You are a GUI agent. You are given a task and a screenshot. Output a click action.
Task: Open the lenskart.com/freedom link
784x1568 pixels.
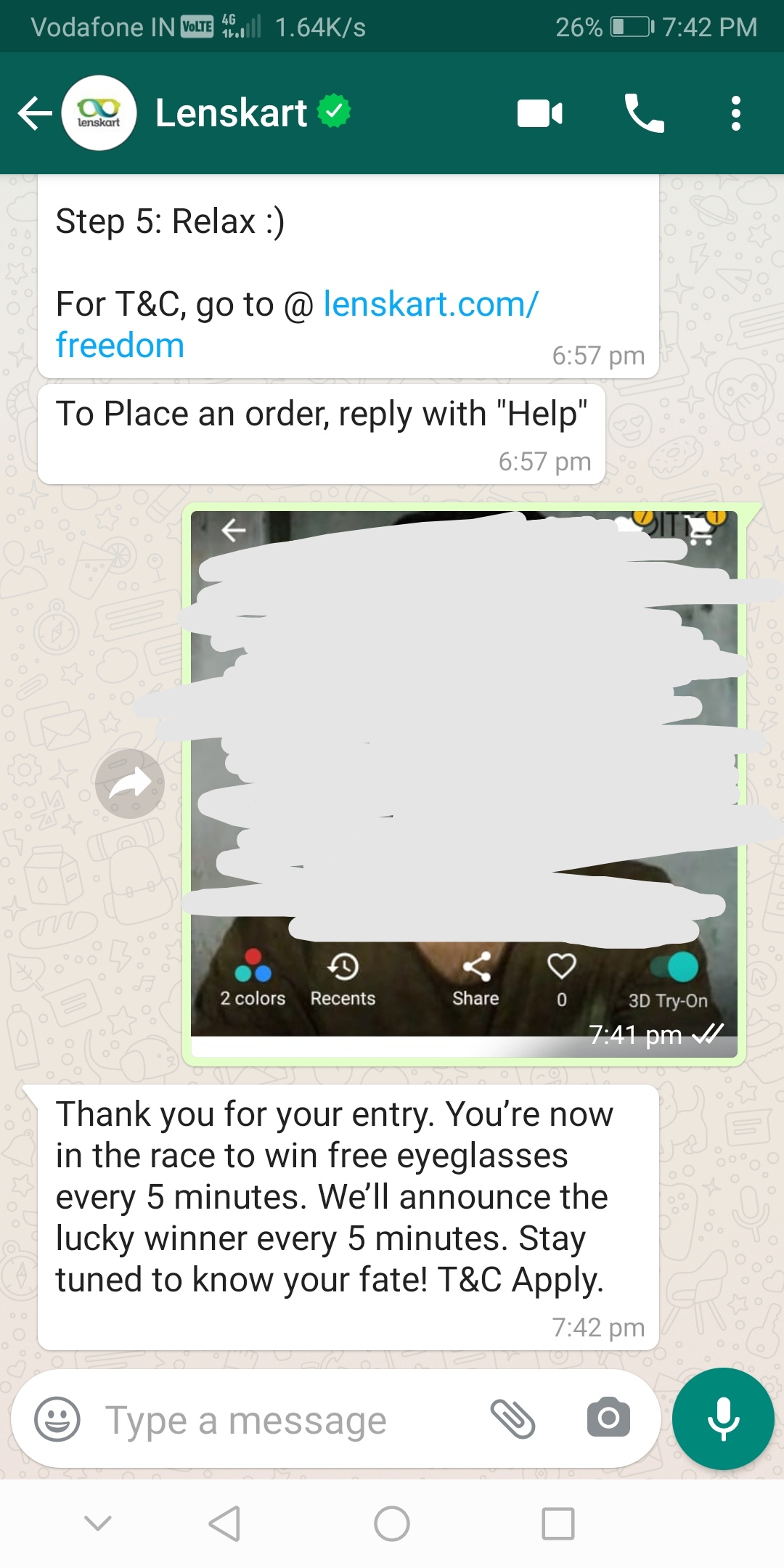pyautogui.click(x=296, y=324)
